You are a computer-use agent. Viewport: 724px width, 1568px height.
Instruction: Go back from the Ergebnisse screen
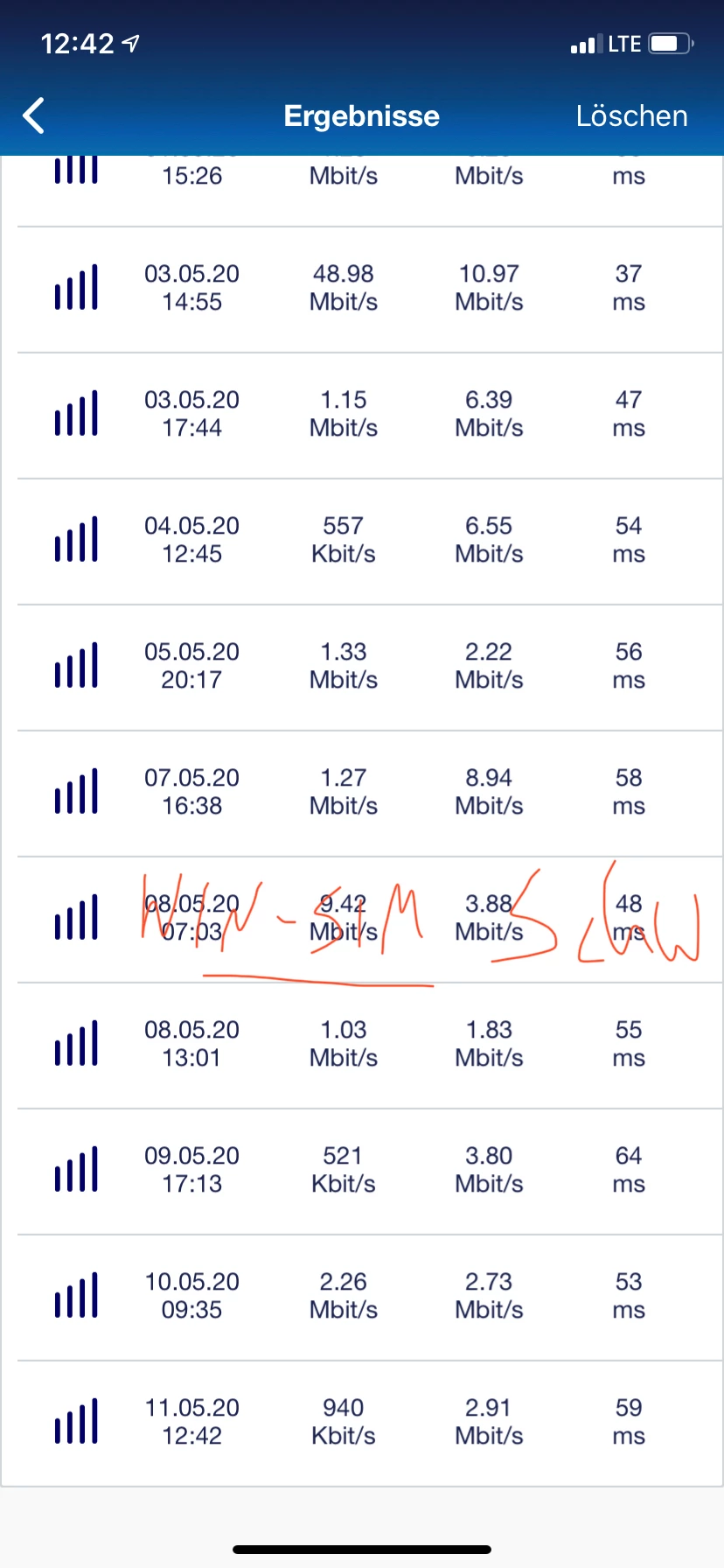point(34,115)
